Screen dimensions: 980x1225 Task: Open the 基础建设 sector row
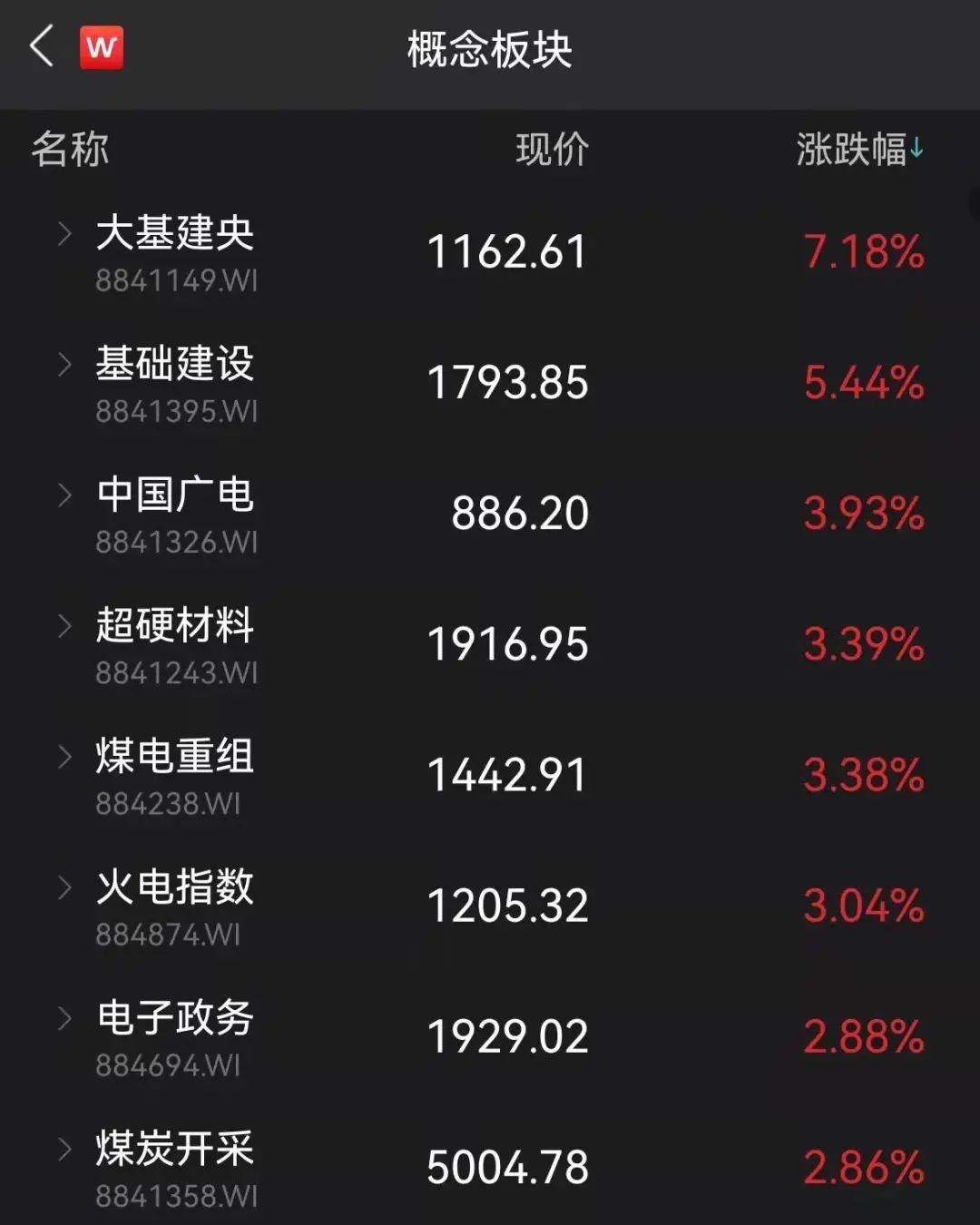coord(490,383)
